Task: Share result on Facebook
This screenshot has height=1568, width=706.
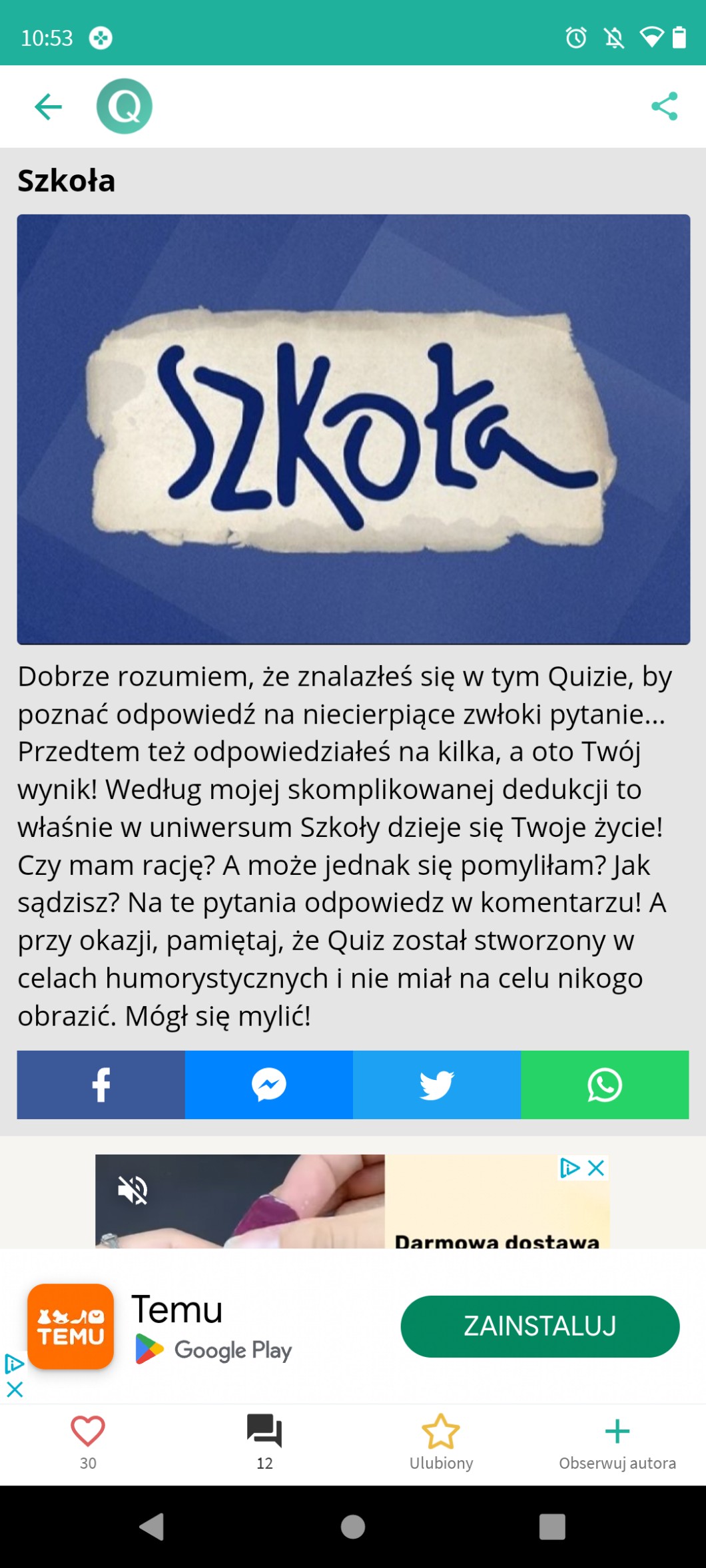Action: click(x=101, y=1085)
